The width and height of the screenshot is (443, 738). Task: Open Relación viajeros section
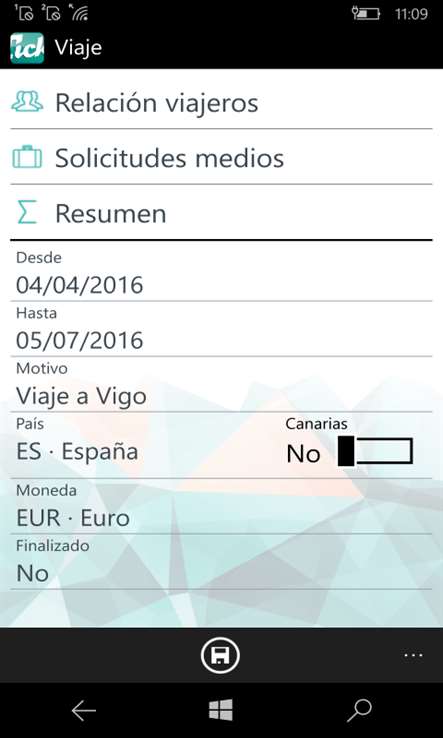pyautogui.click(x=221, y=103)
